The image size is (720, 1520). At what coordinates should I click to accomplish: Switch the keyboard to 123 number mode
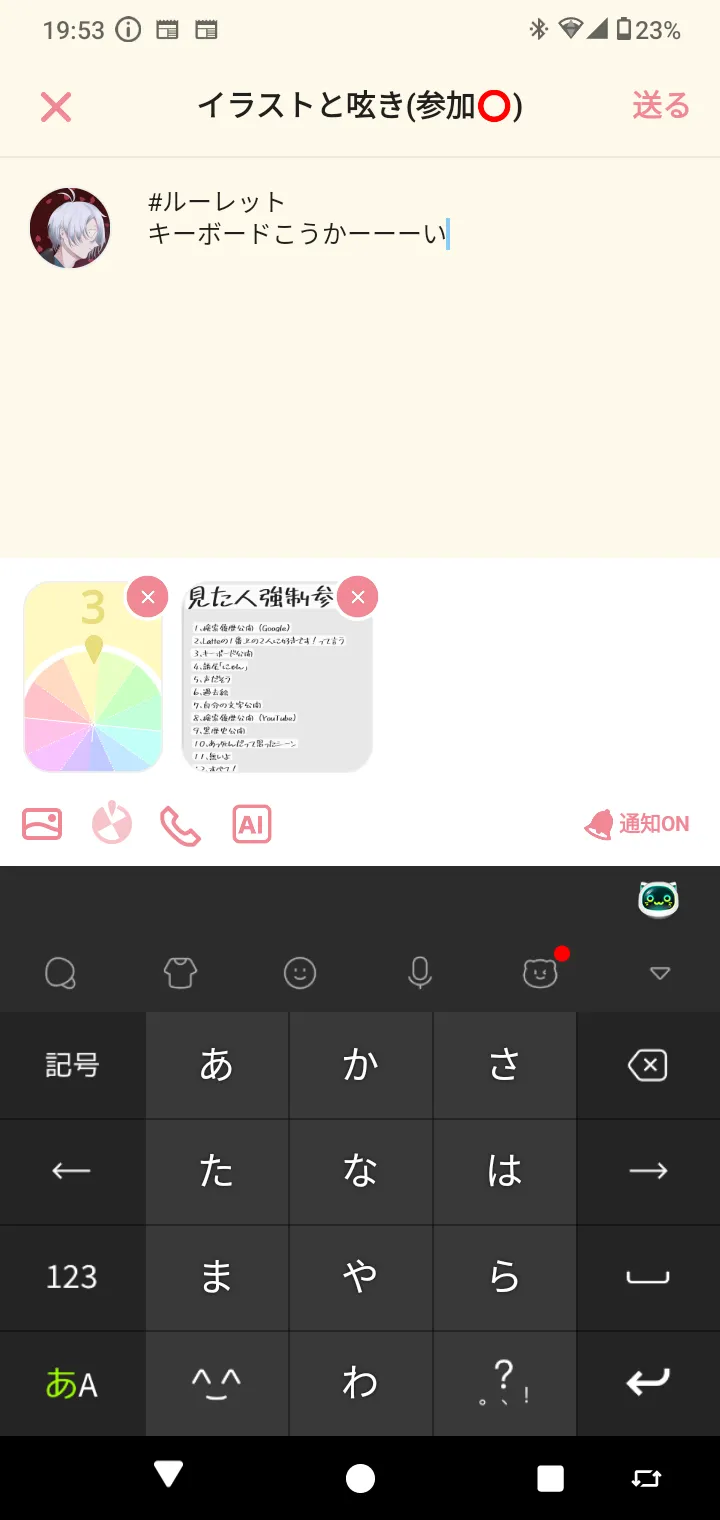(x=72, y=1277)
